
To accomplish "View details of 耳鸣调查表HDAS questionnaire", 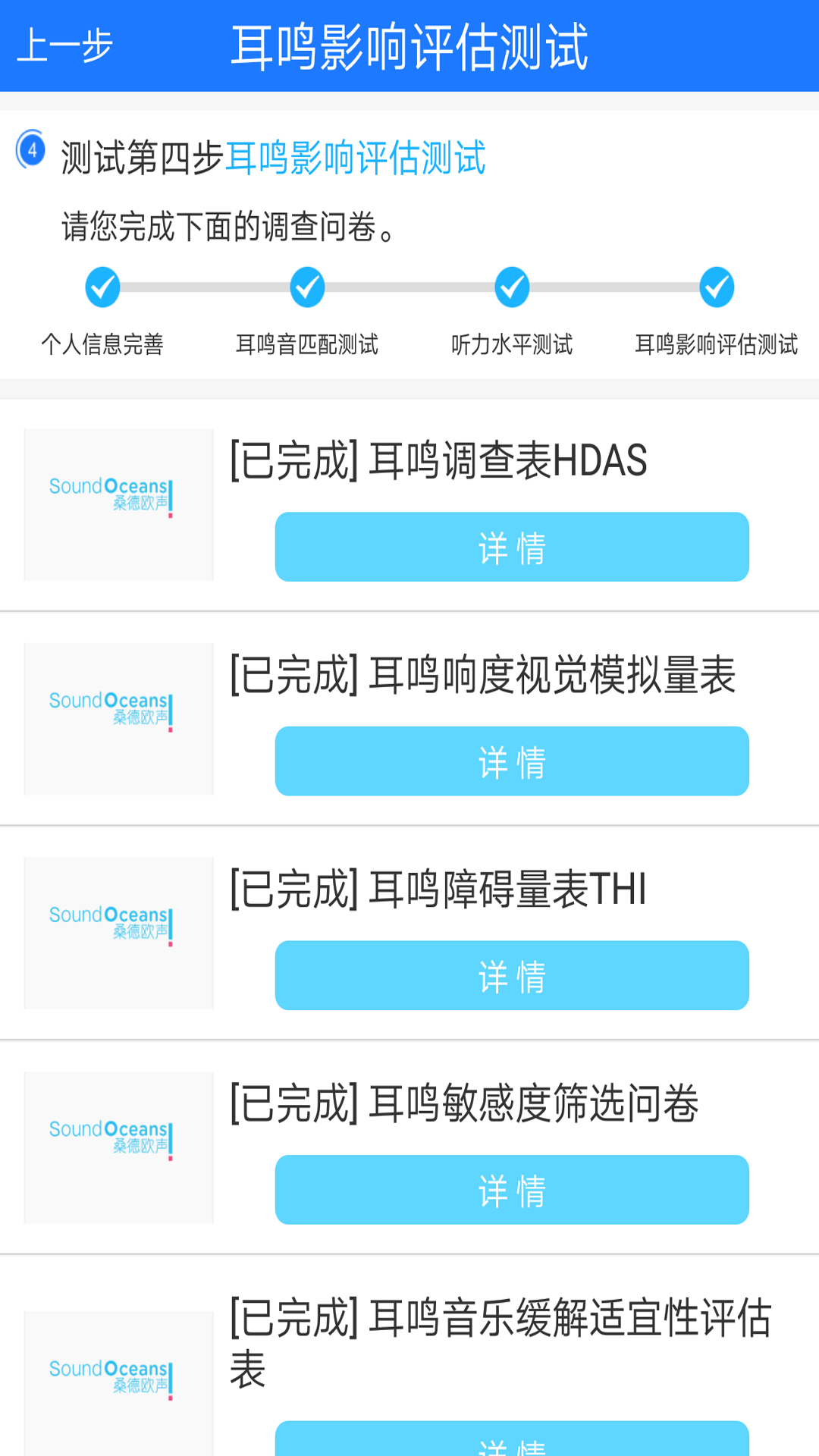I will tap(511, 546).
